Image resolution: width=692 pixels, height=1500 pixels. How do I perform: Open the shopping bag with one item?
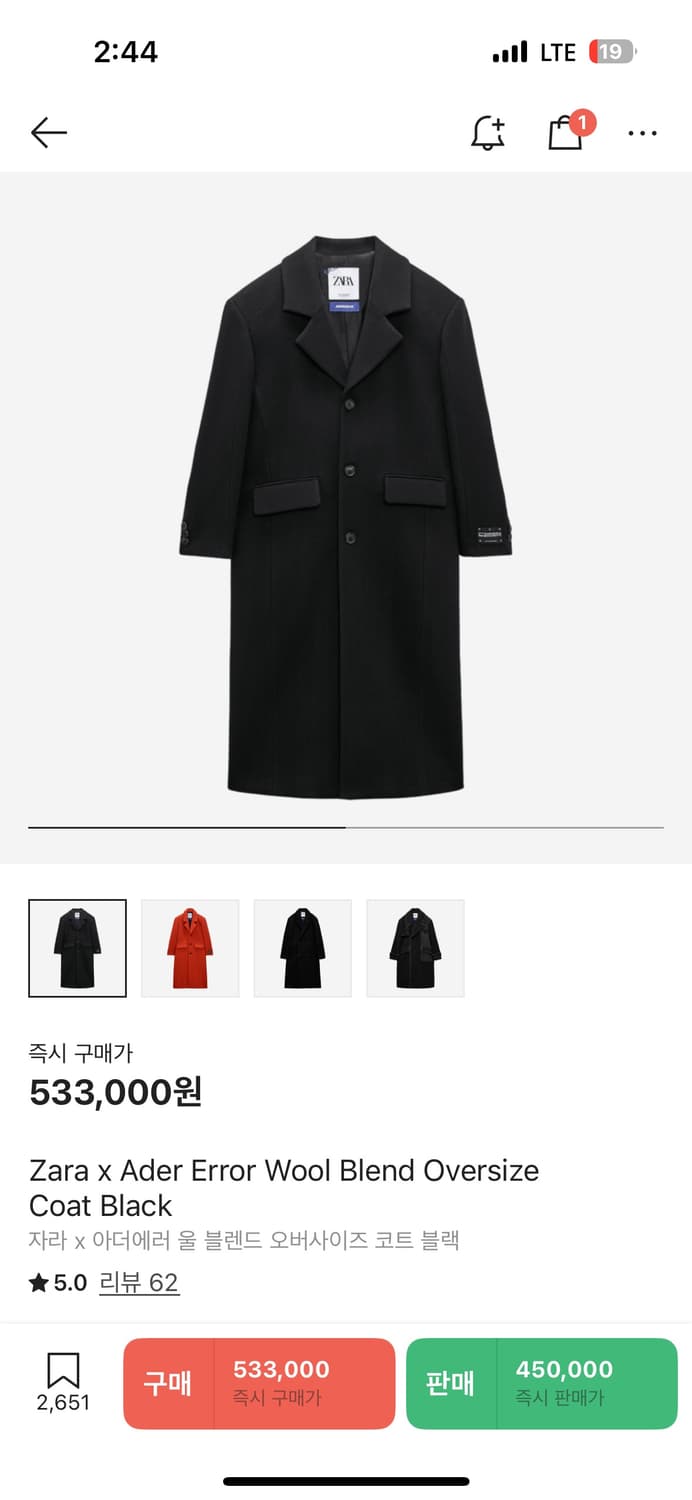pyautogui.click(x=566, y=132)
